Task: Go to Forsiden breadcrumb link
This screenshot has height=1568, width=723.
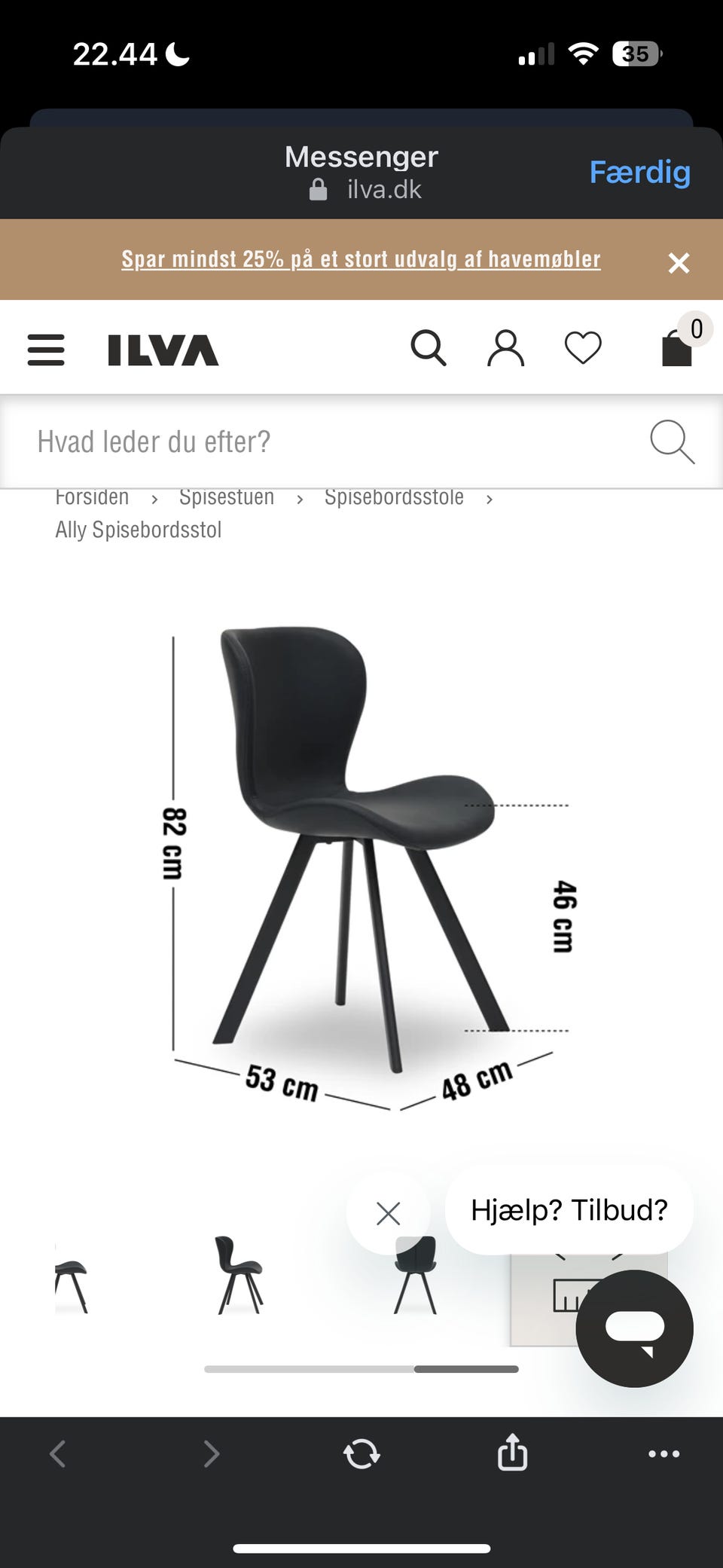Action: click(92, 497)
